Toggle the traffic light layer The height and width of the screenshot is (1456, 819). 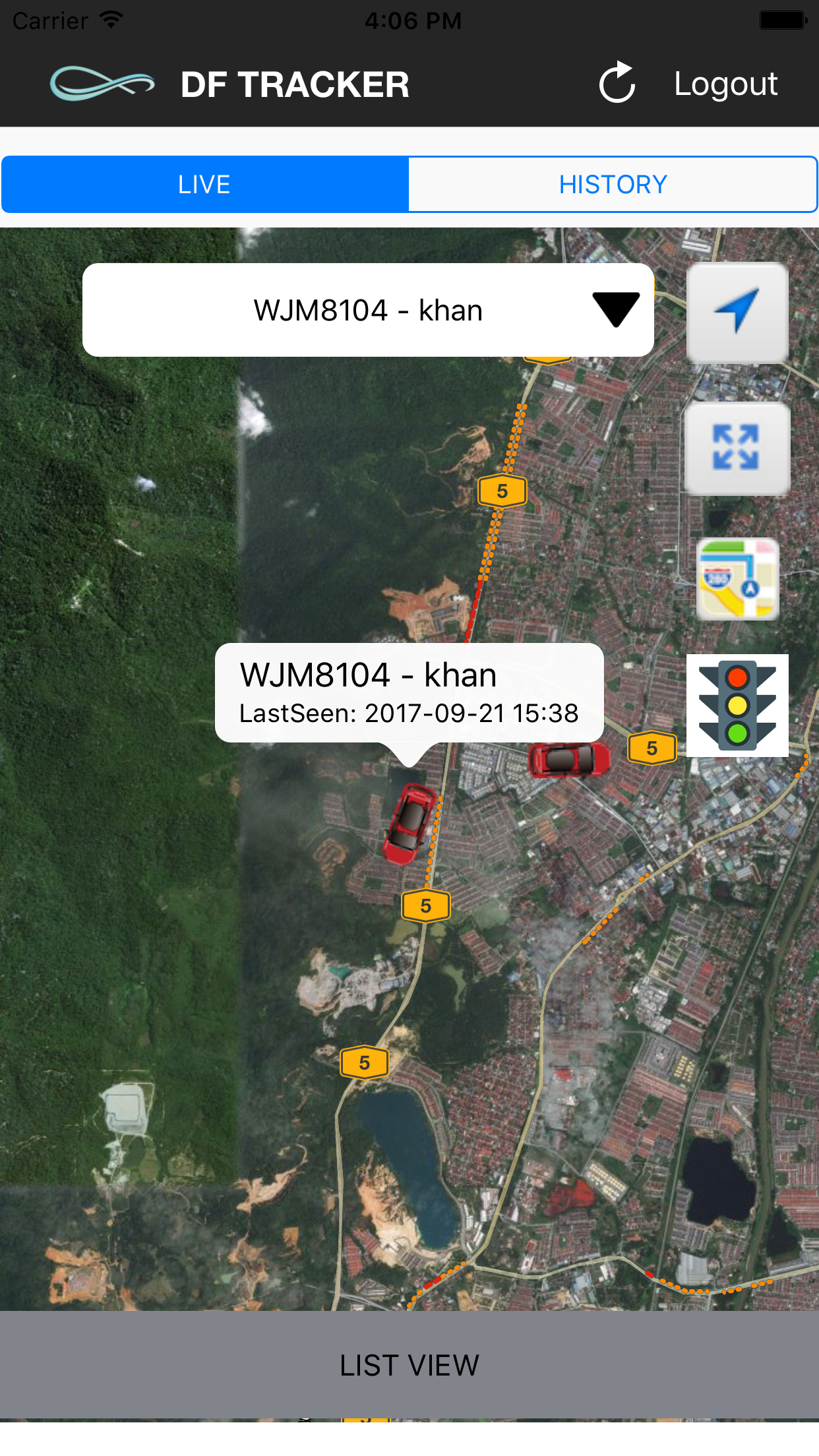pyautogui.click(x=737, y=705)
